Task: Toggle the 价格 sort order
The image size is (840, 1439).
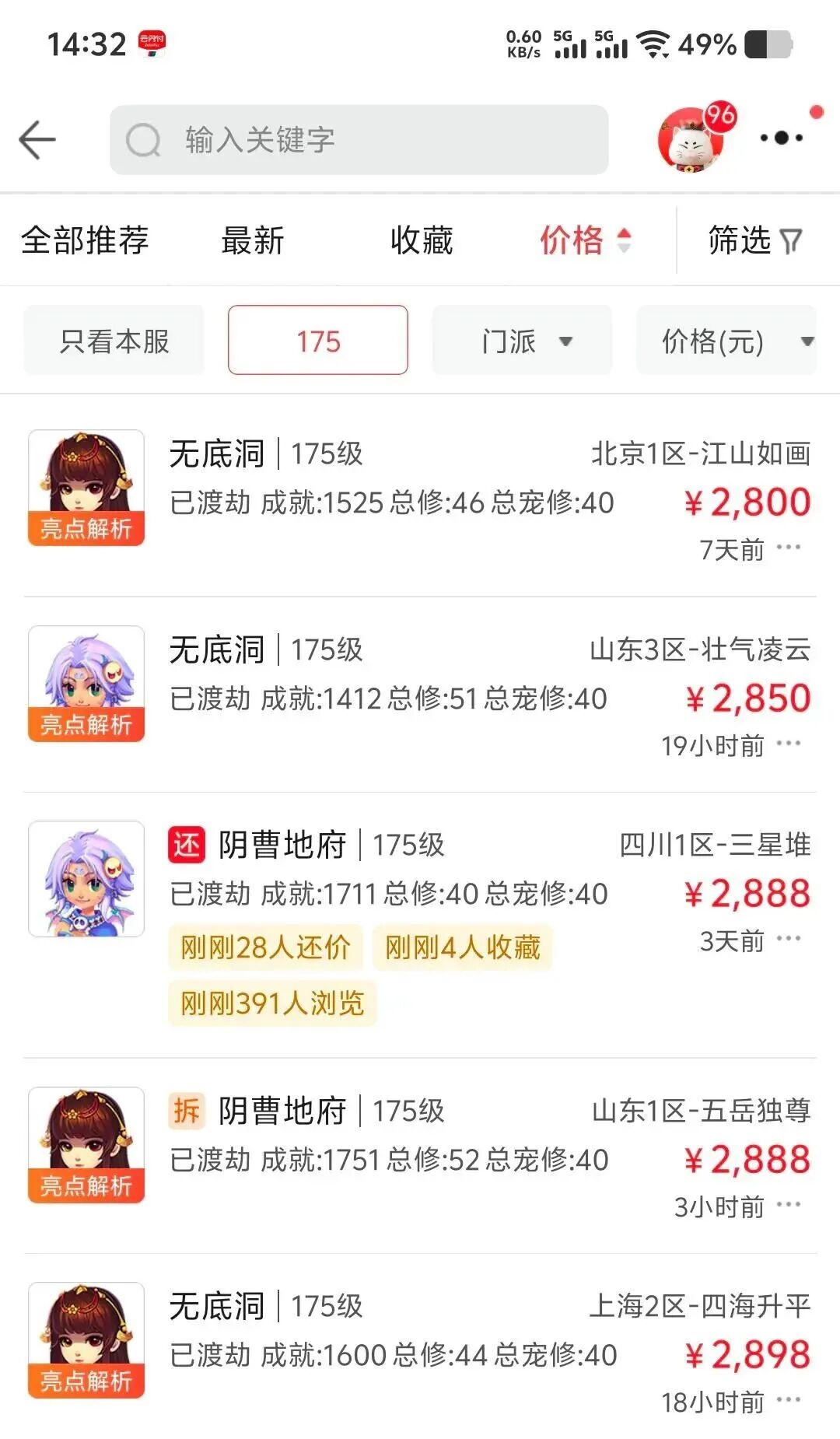Action: point(585,240)
